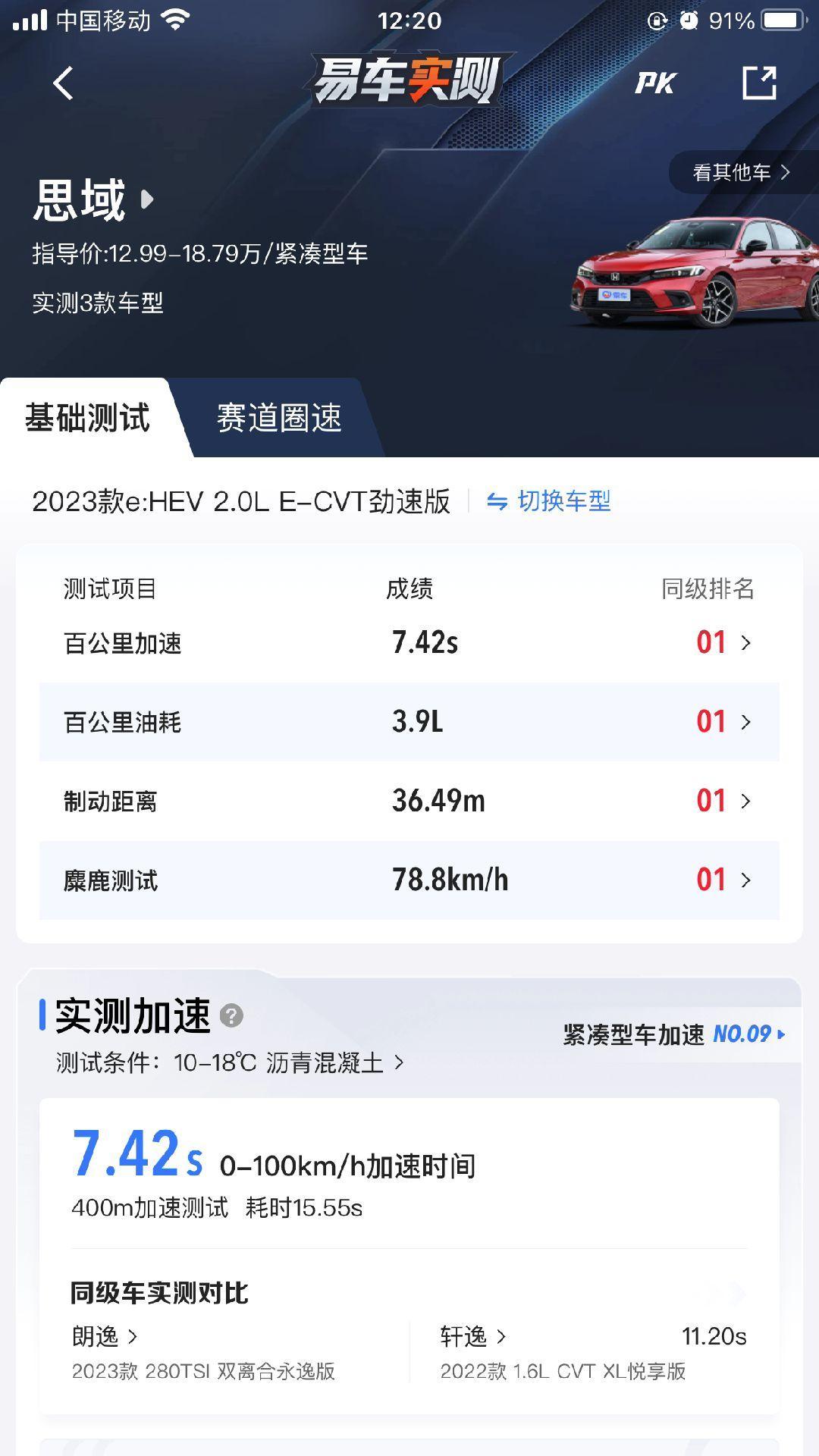
Task: View the 制动距离 ranking row
Action: pyautogui.click(x=409, y=801)
